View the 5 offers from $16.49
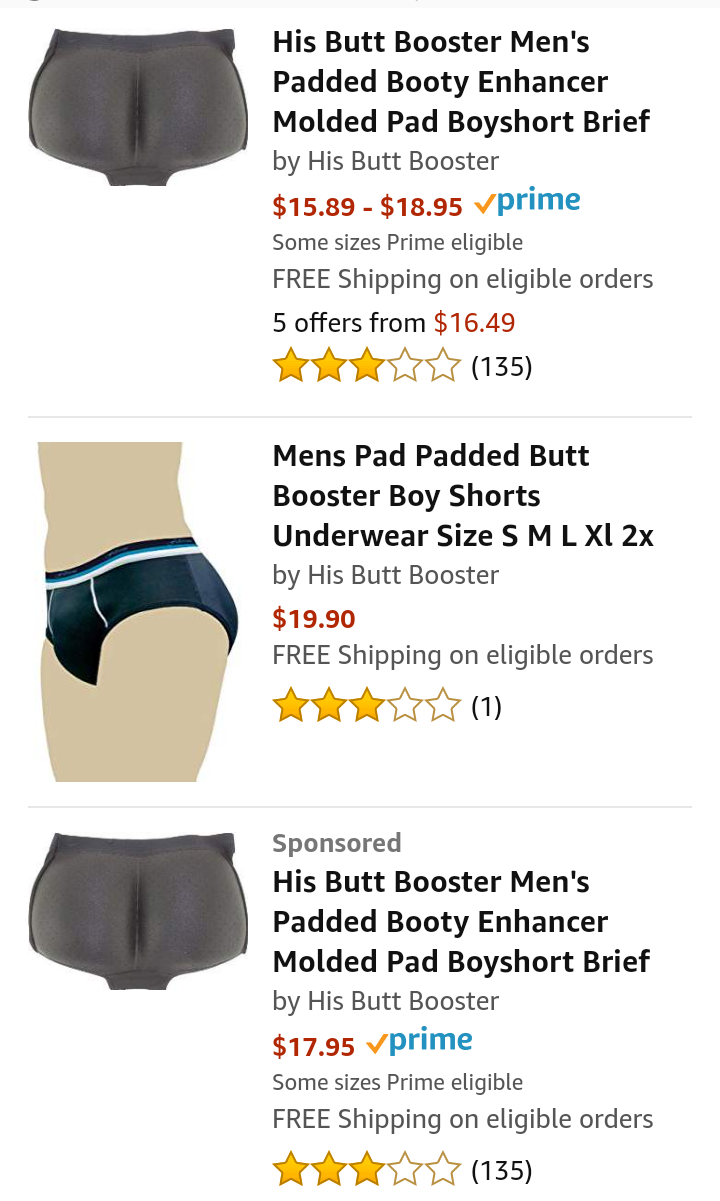The image size is (720, 1201). click(x=393, y=323)
